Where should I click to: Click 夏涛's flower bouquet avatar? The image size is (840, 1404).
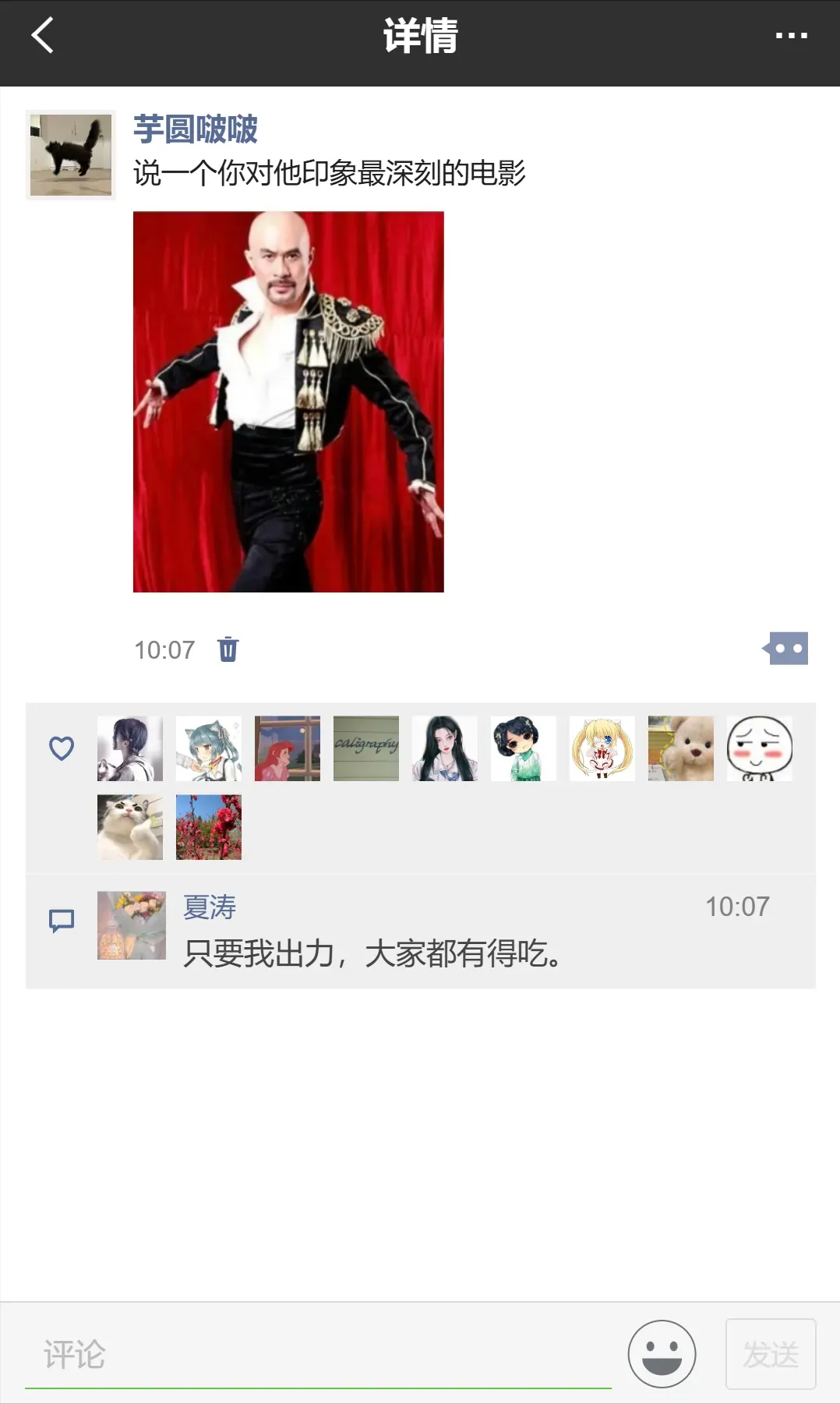point(130,927)
